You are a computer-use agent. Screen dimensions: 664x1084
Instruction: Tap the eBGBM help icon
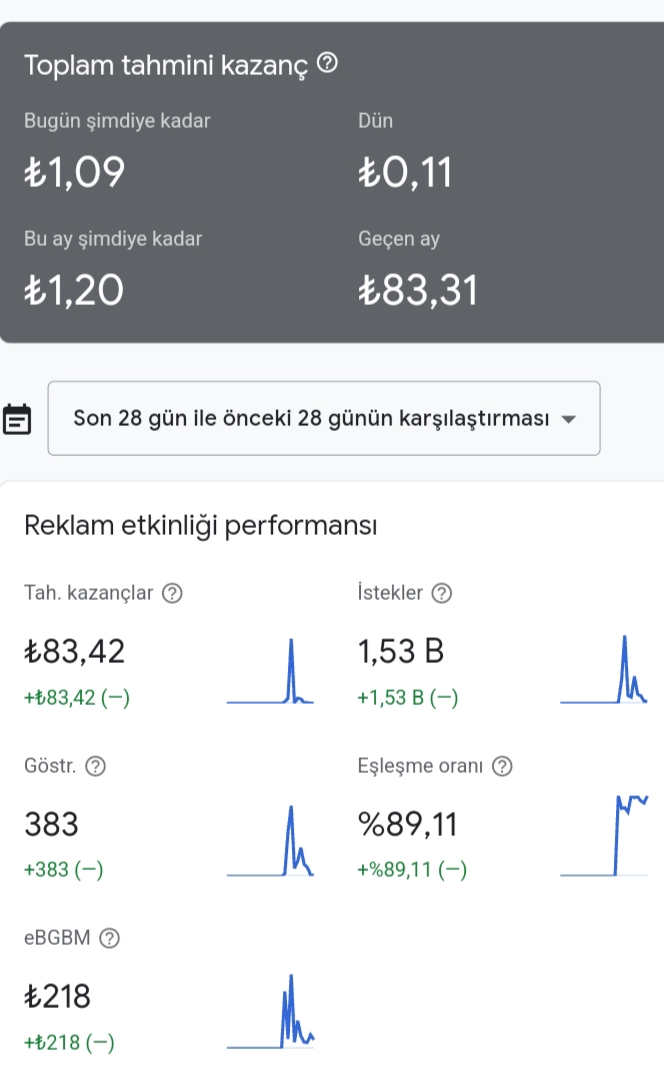pos(109,938)
